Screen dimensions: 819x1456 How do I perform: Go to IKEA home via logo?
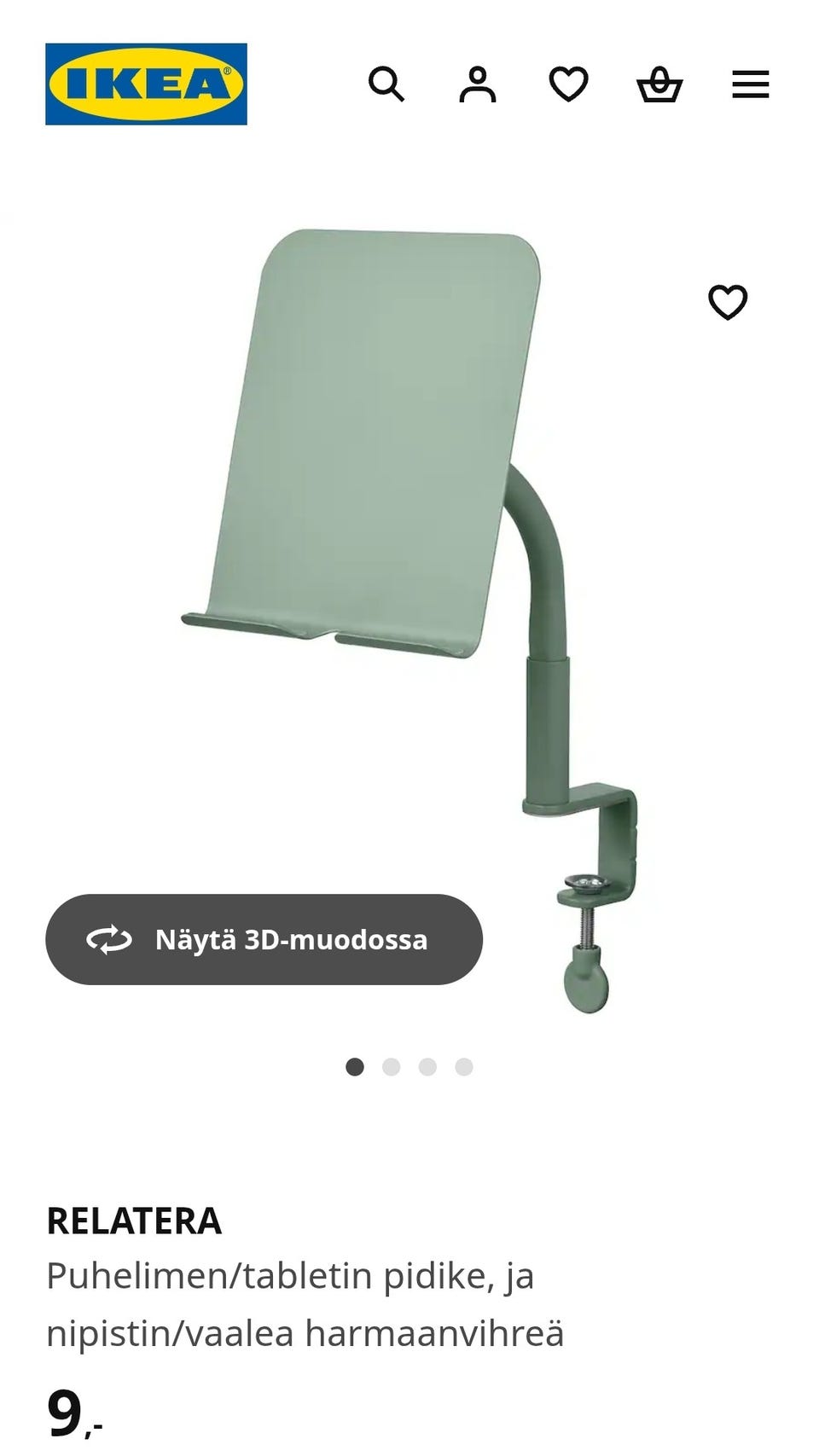tap(146, 84)
